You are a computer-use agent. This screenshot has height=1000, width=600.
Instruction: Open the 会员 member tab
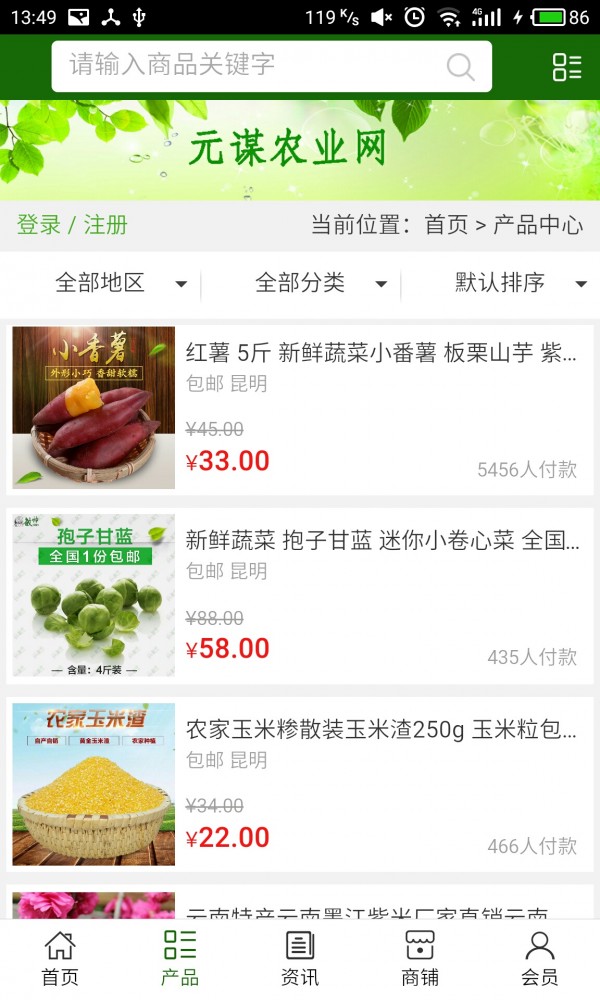[540, 959]
